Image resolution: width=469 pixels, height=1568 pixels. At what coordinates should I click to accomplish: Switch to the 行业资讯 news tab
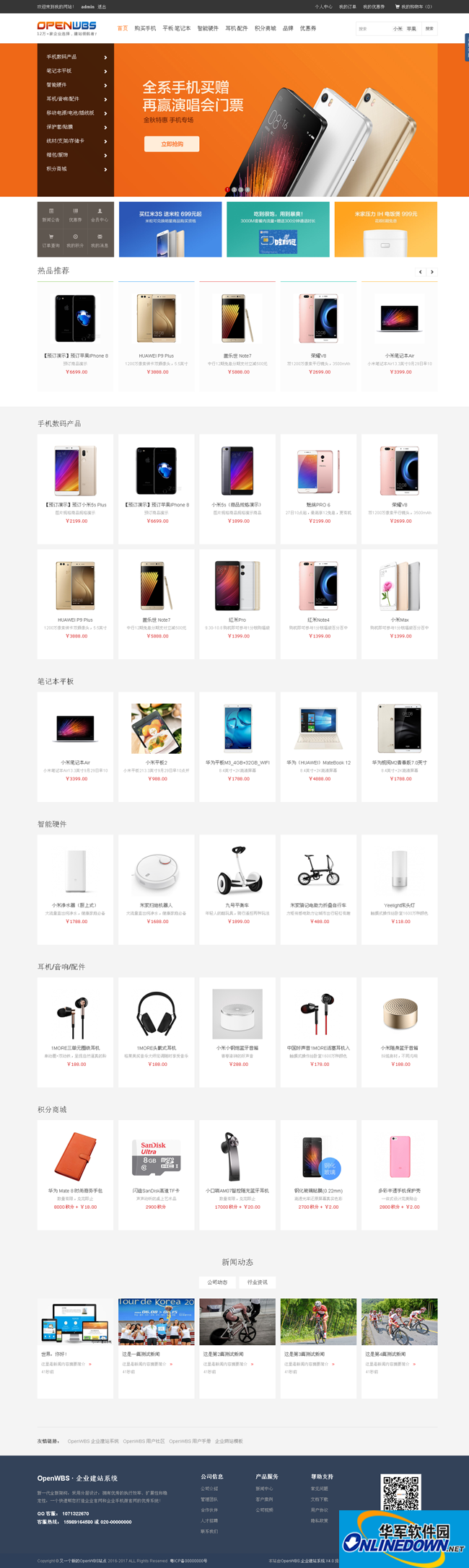coord(257,1282)
